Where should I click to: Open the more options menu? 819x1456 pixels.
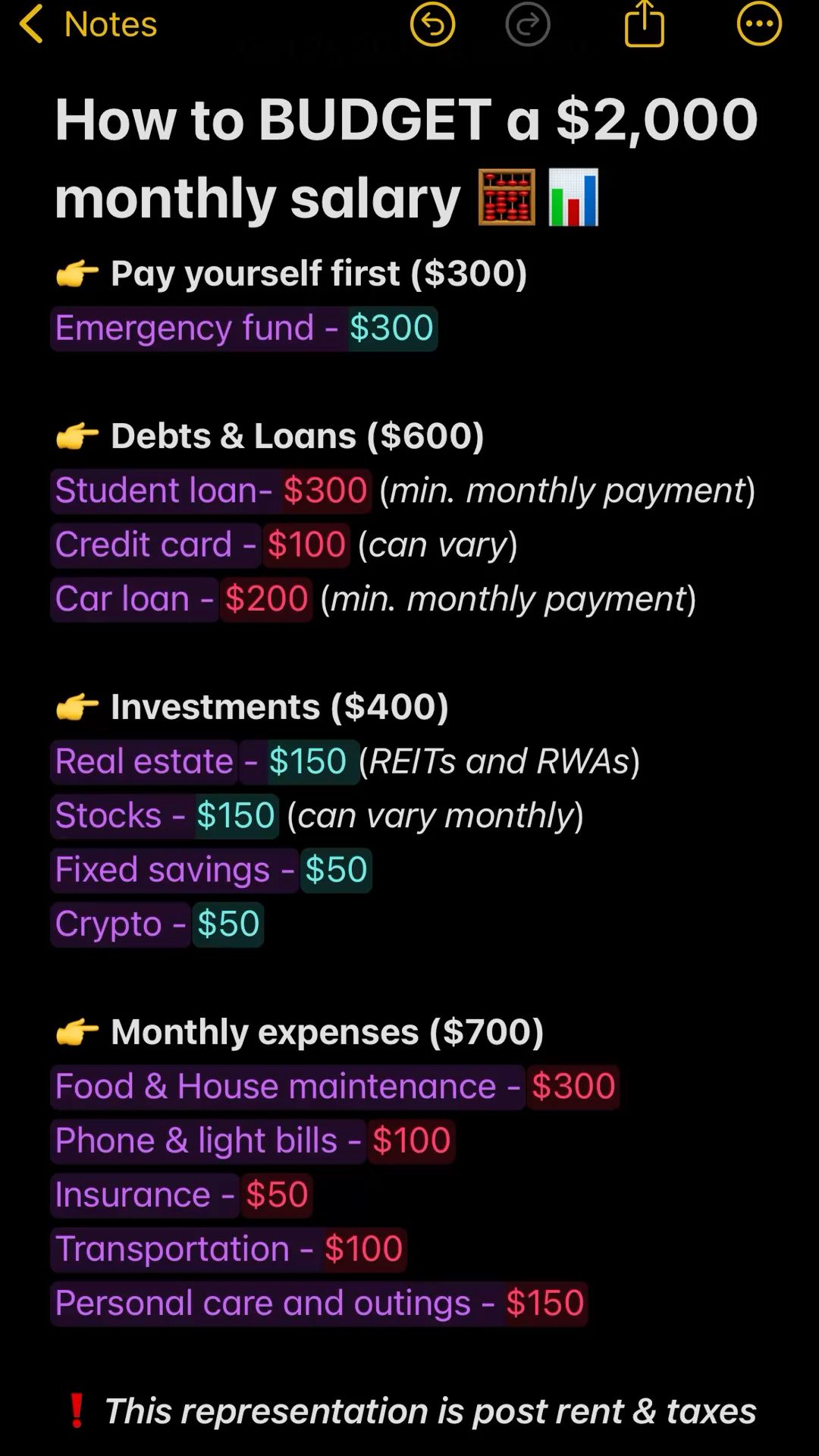[759, 24]
